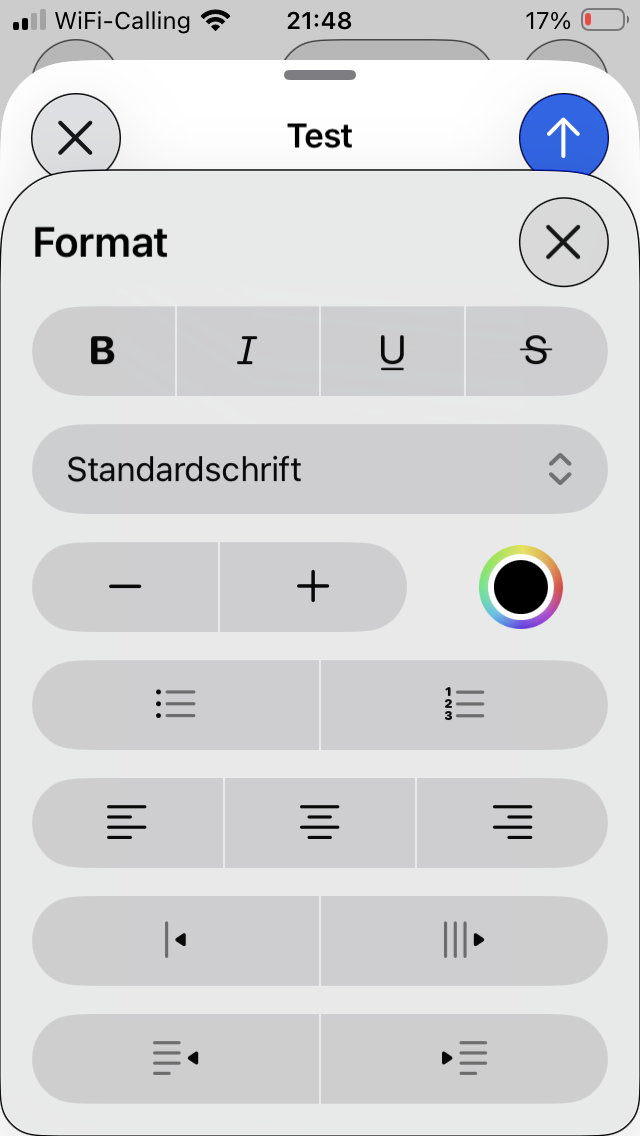This screenshot has width=640, height=1136.
Task: Insert a bulleted list
Action: point(175,705)
